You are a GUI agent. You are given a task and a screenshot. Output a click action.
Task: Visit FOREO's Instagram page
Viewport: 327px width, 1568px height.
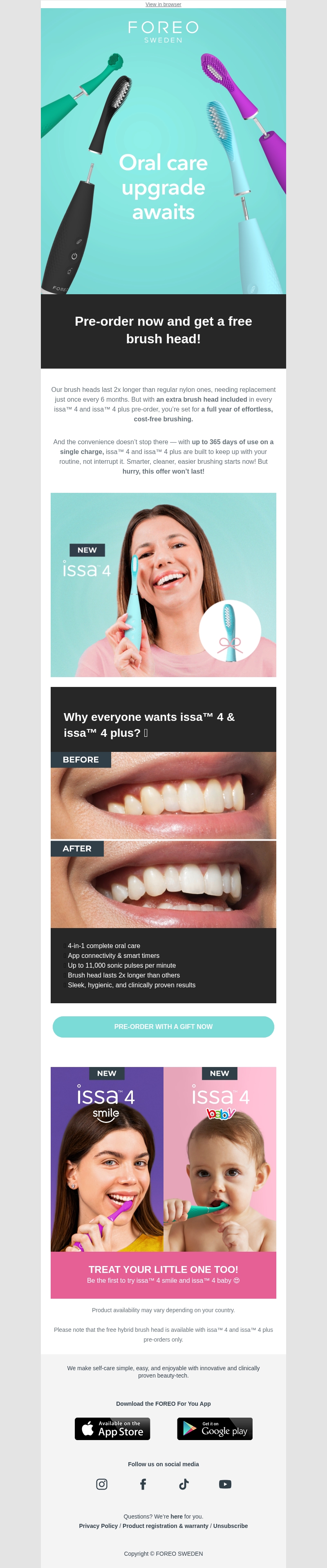click(x=102, y=1484)
